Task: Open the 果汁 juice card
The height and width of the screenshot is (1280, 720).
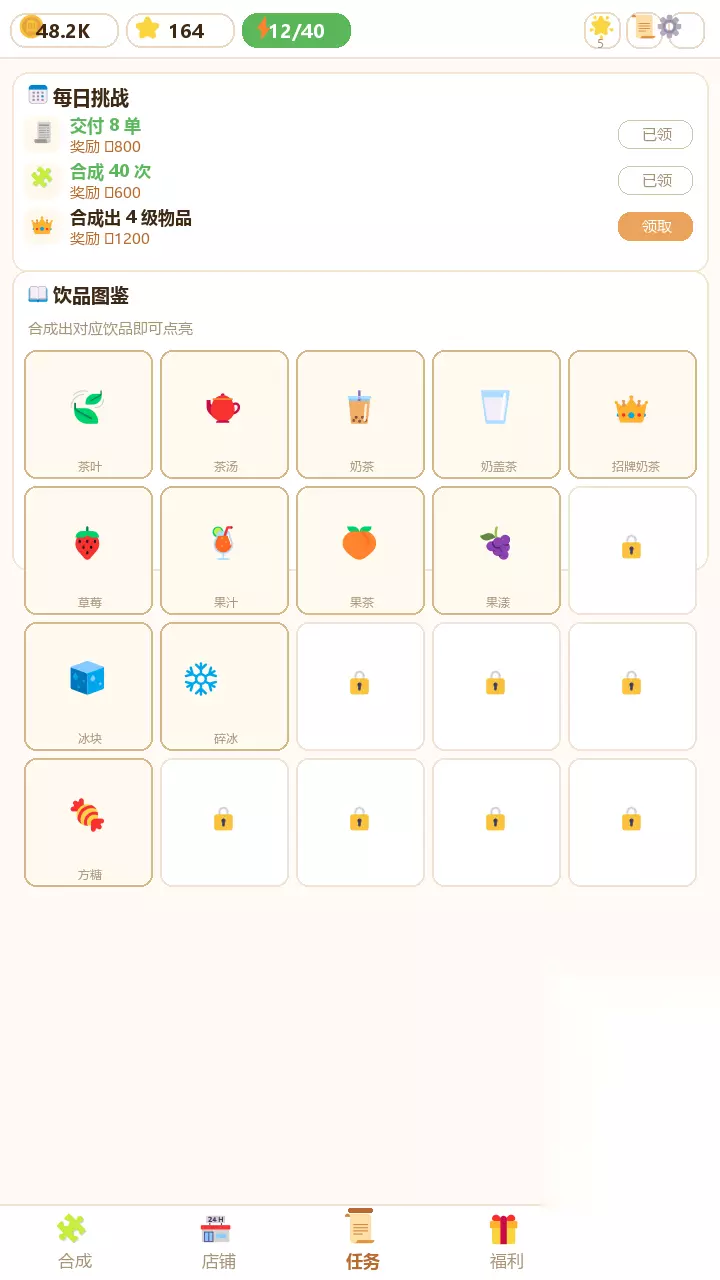Action: (225, 551)
